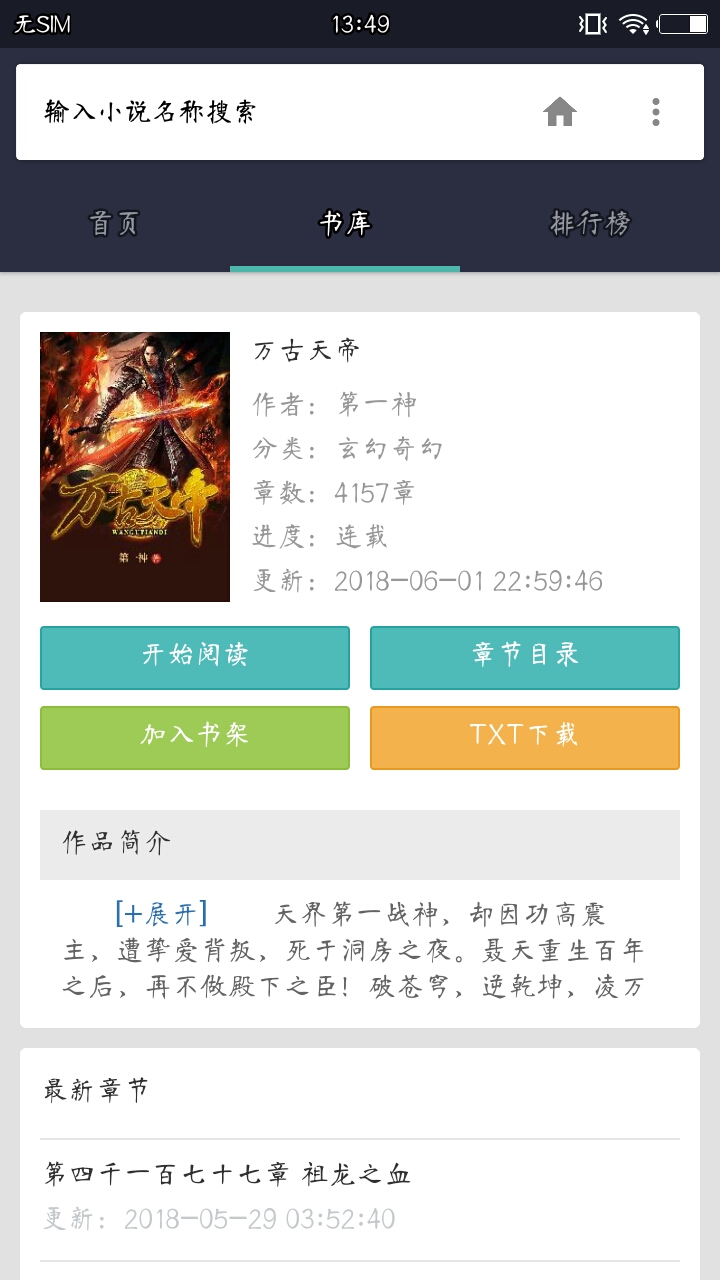Image resolution: width=720 pixels, height=1280 pixels.
Task: Open the 章节目录 chapter list
Action: click(525, 657)
